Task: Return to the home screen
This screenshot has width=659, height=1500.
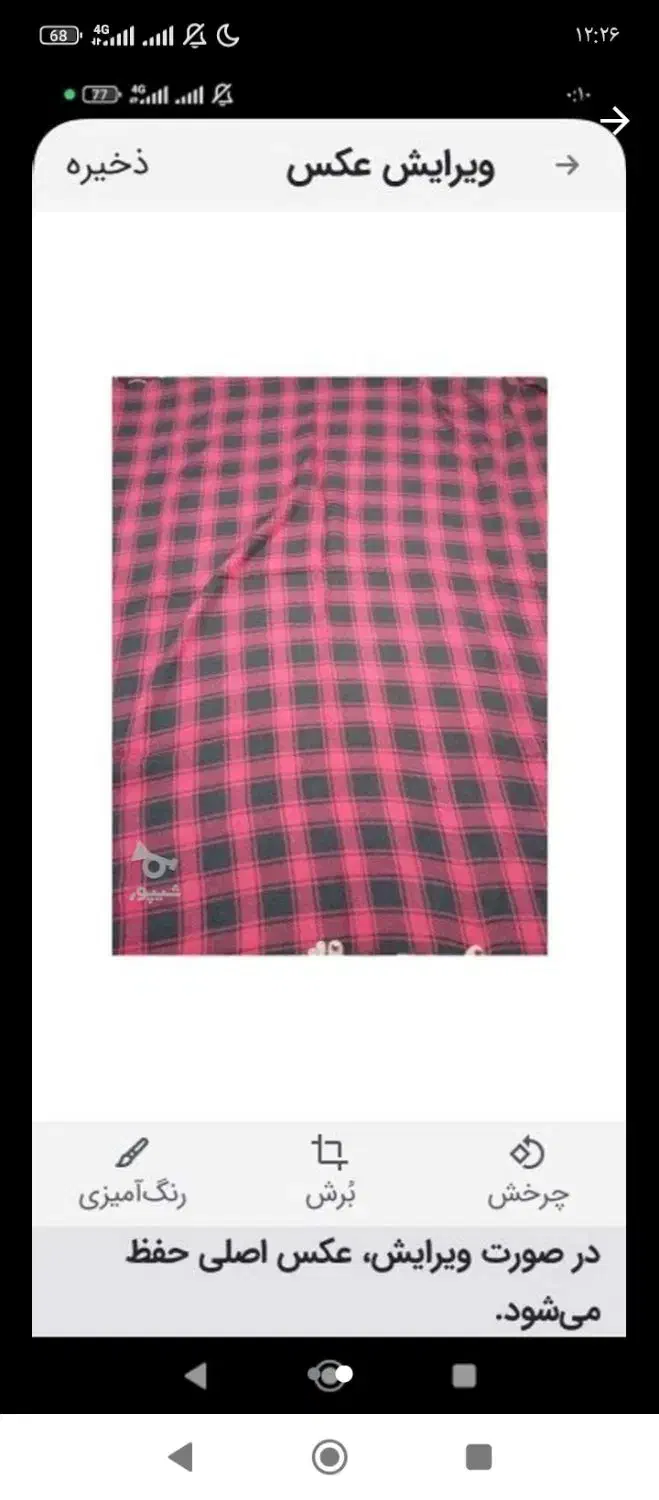Action: click(329, 1456)
